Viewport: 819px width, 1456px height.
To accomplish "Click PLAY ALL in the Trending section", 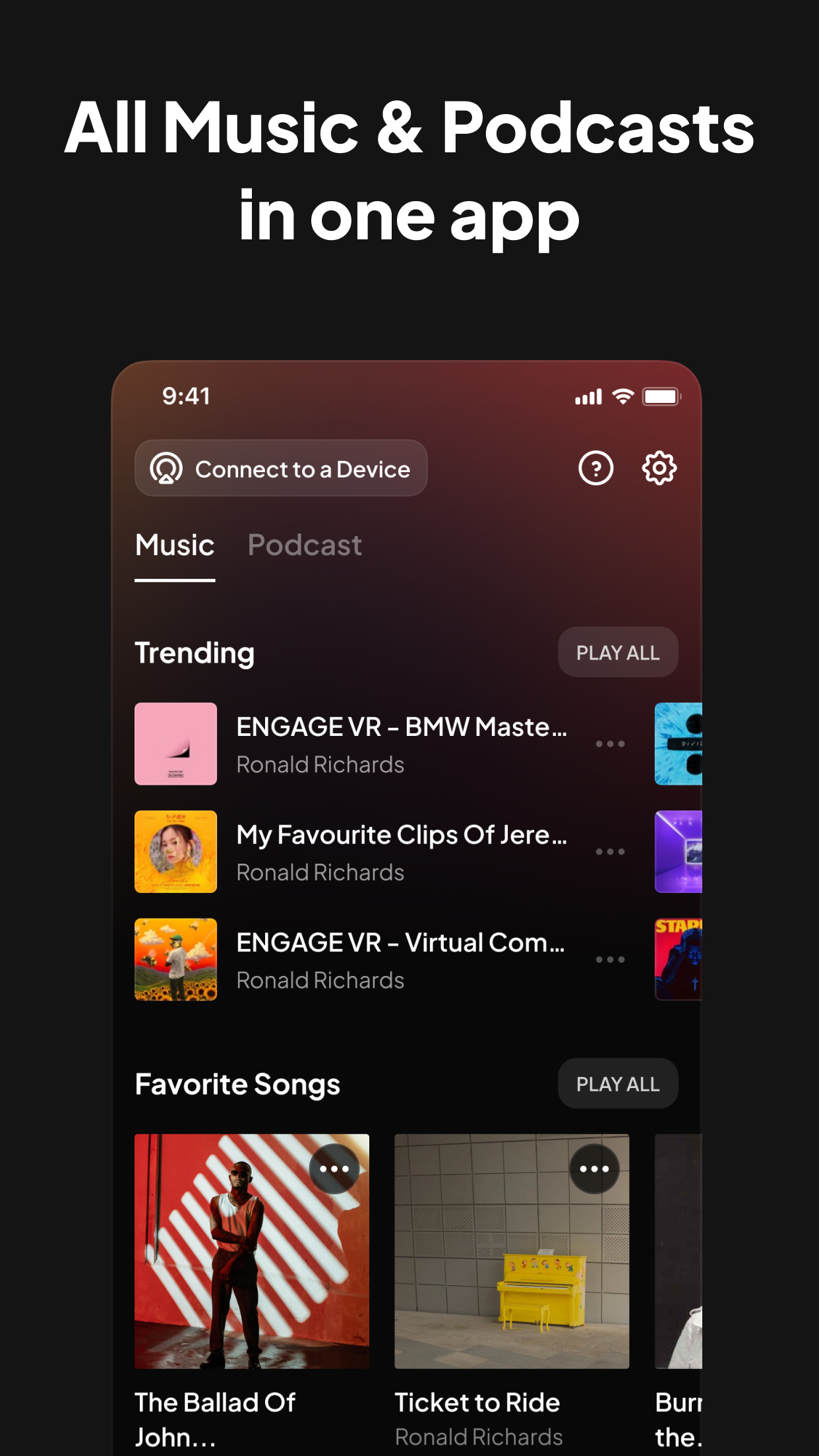I will [x=617, y=652].
